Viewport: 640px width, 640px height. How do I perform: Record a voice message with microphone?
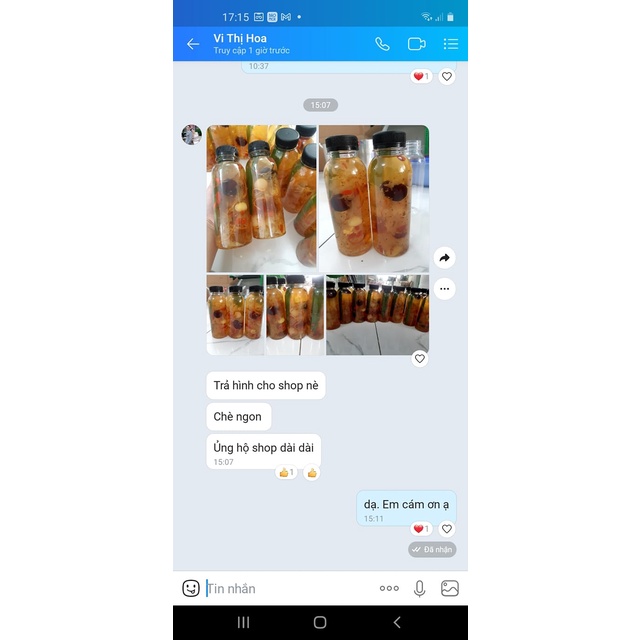[x=419, y=588]
